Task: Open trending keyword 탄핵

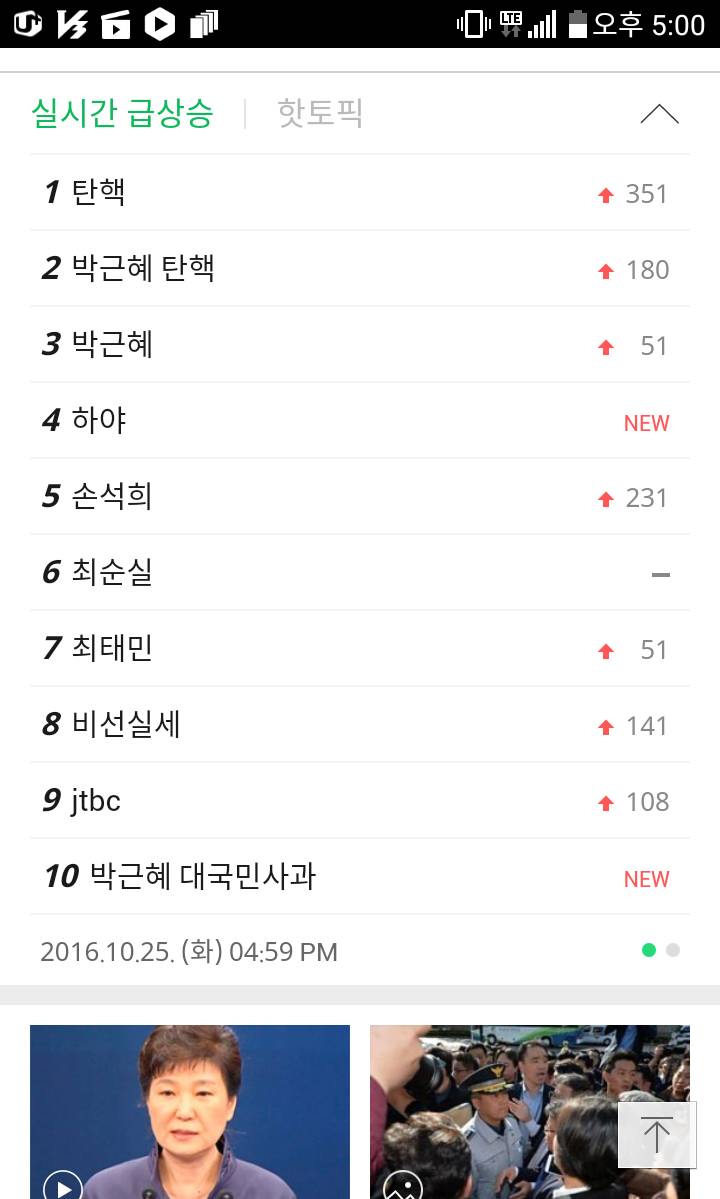Action: 98,192
